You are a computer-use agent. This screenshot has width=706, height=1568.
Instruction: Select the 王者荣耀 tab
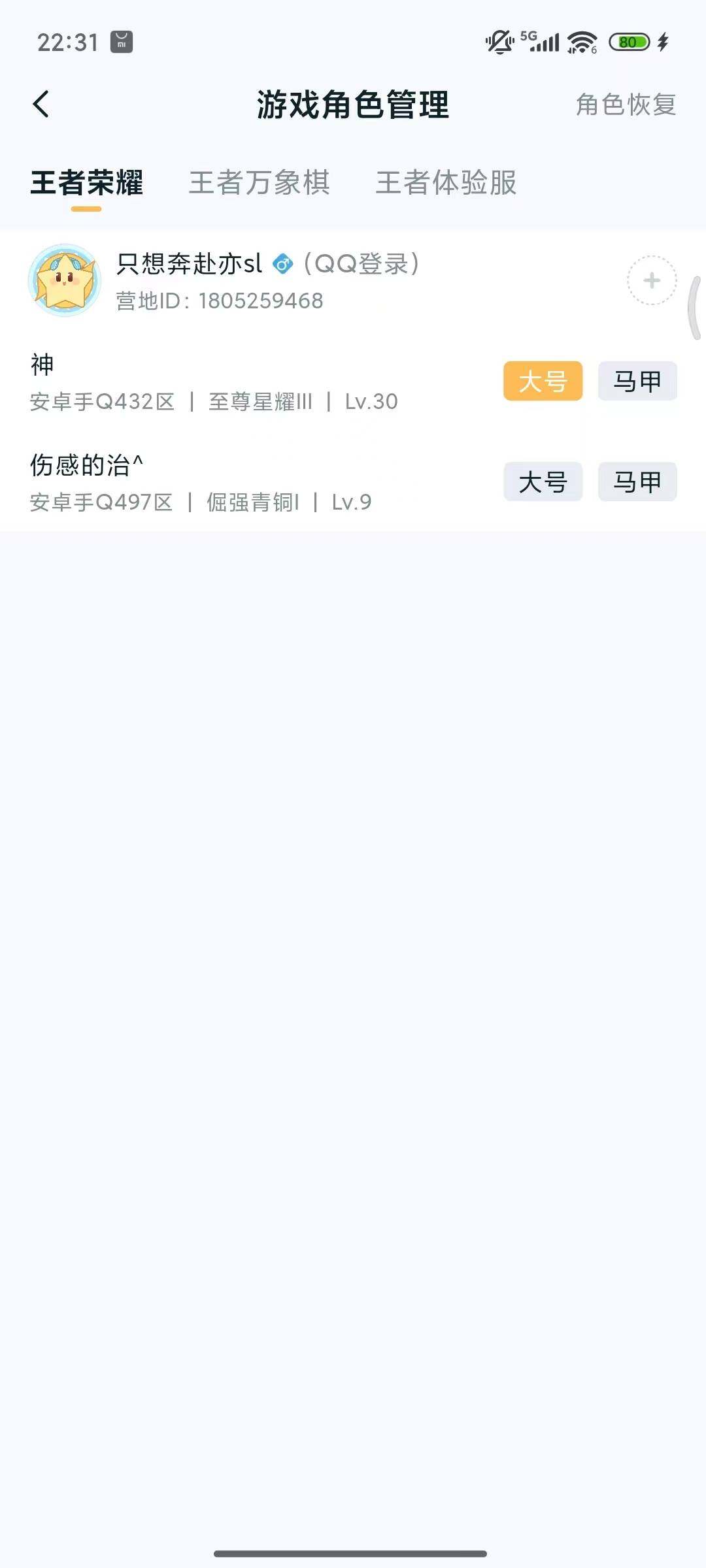pyautogui.click(x=87, y=184)
